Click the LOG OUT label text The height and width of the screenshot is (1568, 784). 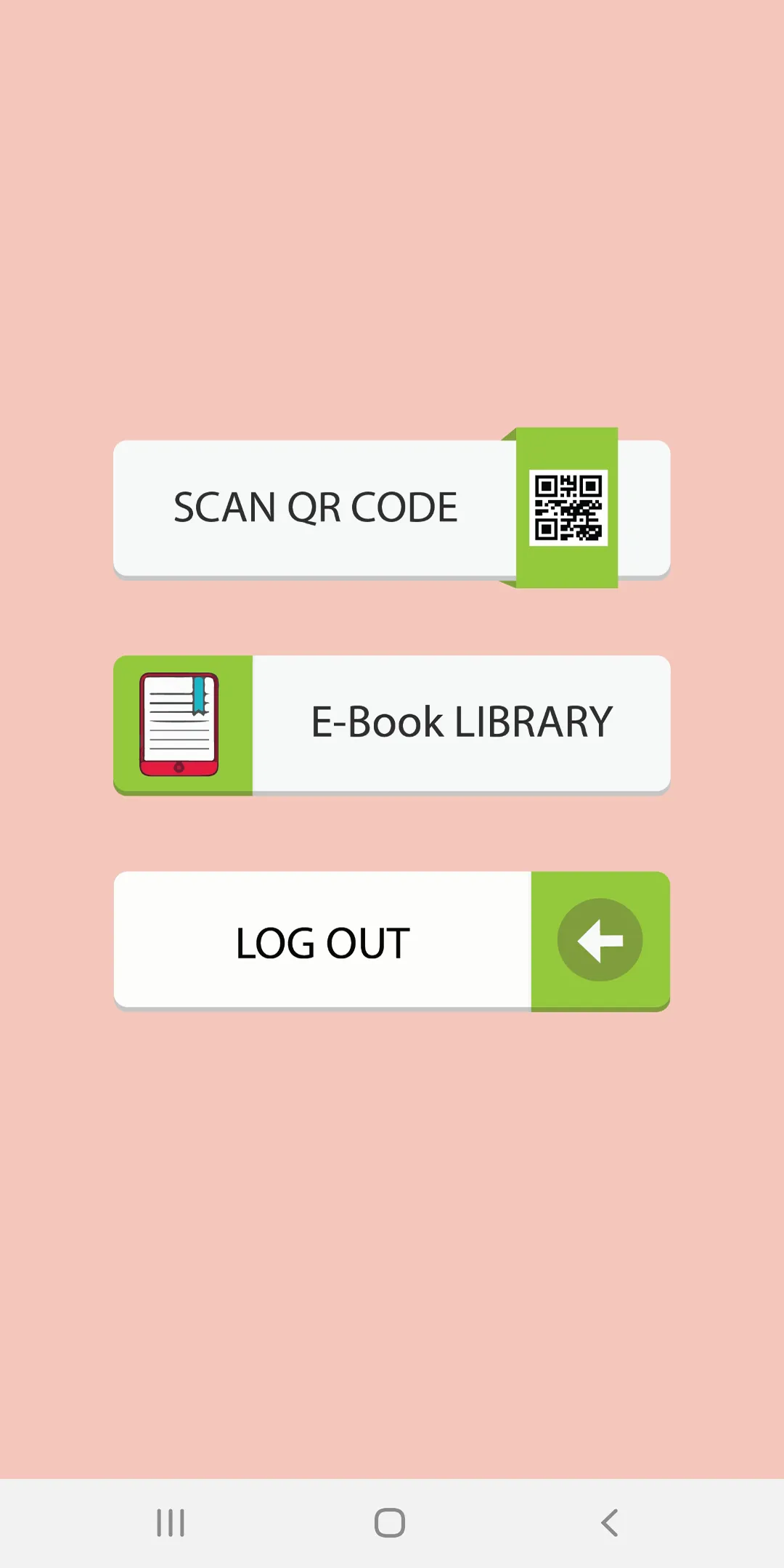point(322,942)
